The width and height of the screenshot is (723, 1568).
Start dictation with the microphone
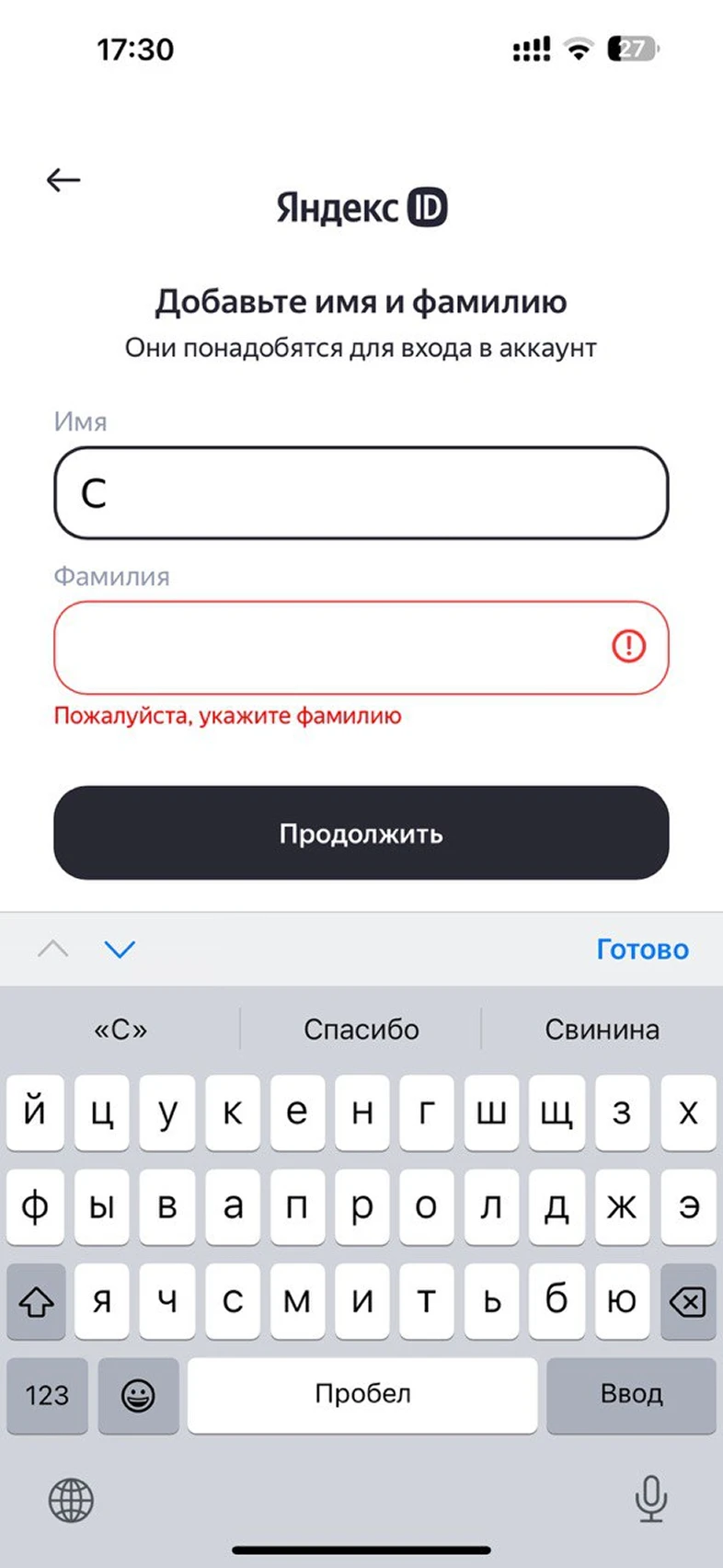coord(650,1498)
